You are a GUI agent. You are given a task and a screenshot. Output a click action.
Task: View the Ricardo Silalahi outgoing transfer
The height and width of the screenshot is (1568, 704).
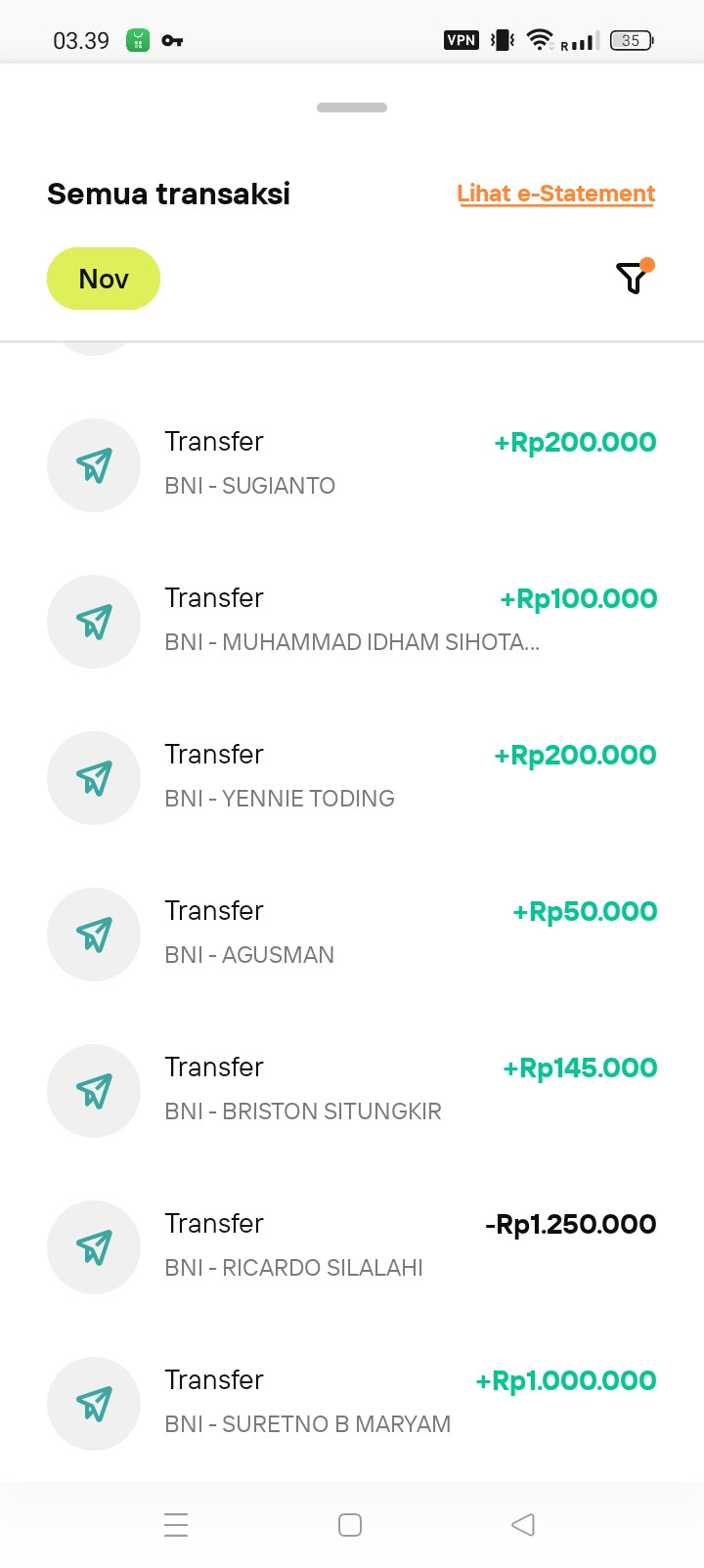[x=351, y=1246]
